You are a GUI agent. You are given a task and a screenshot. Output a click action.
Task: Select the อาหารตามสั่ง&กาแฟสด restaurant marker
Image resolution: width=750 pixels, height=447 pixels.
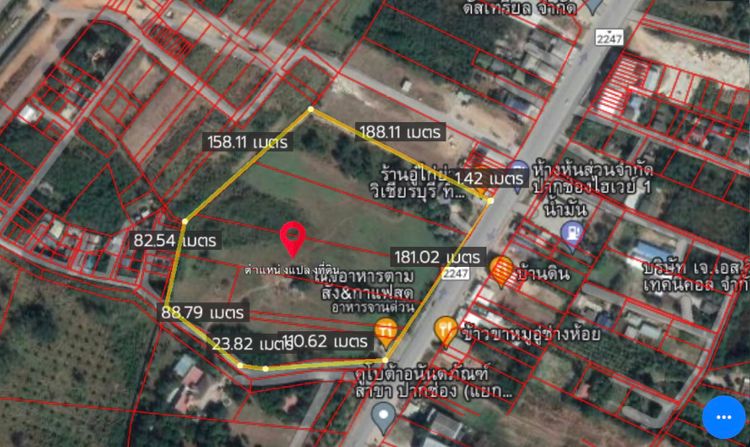[385, 330]
